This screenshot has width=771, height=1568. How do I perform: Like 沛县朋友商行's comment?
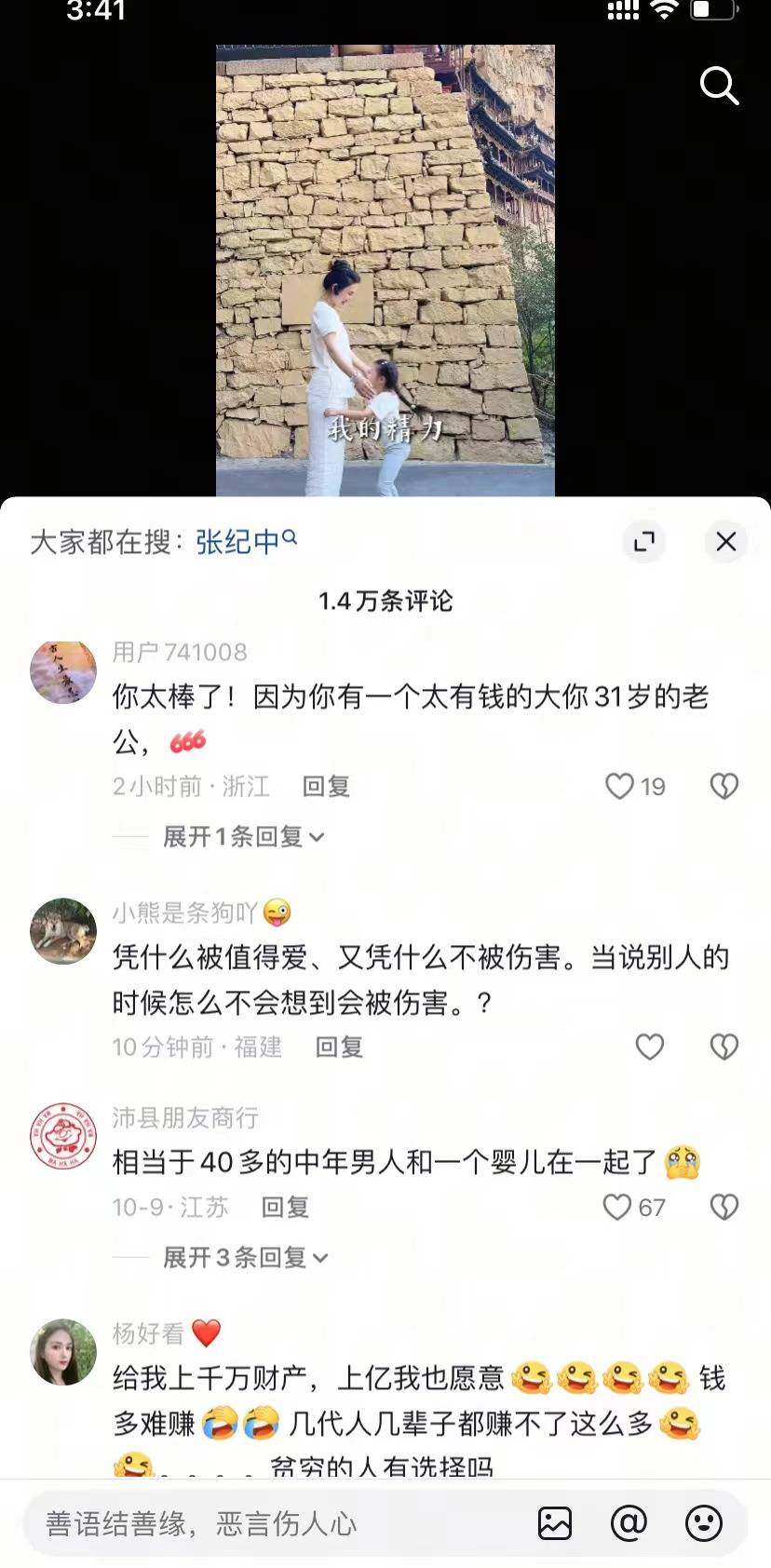(x=618, y=1208)
